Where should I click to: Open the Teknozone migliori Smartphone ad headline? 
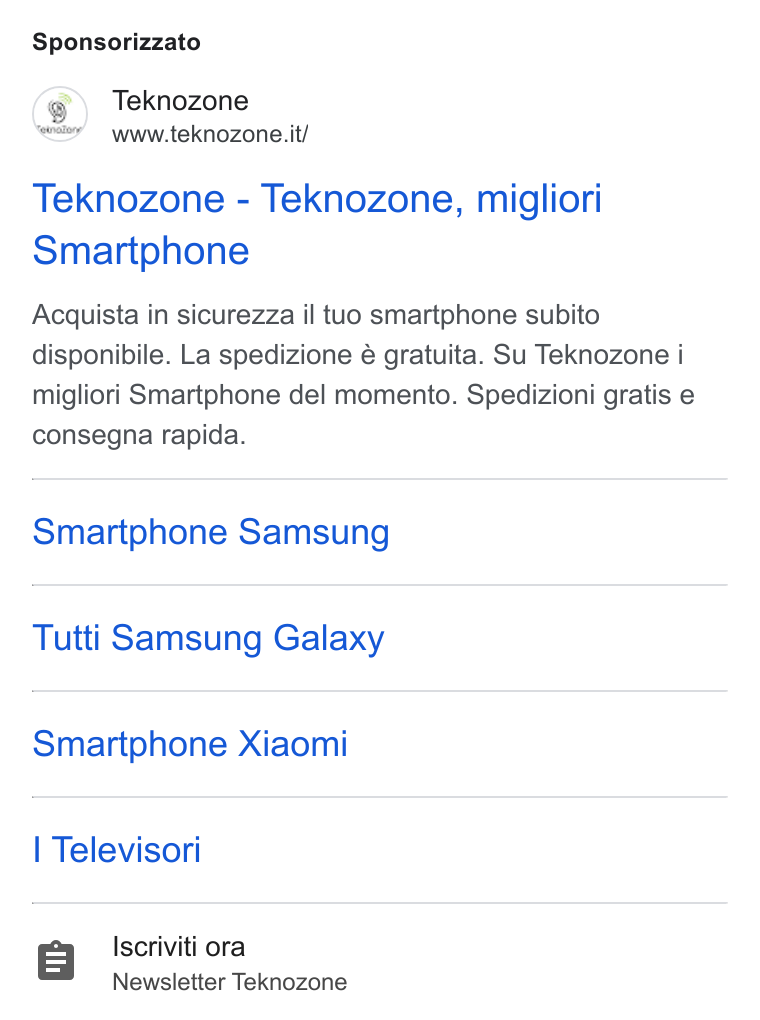point(317,224)
